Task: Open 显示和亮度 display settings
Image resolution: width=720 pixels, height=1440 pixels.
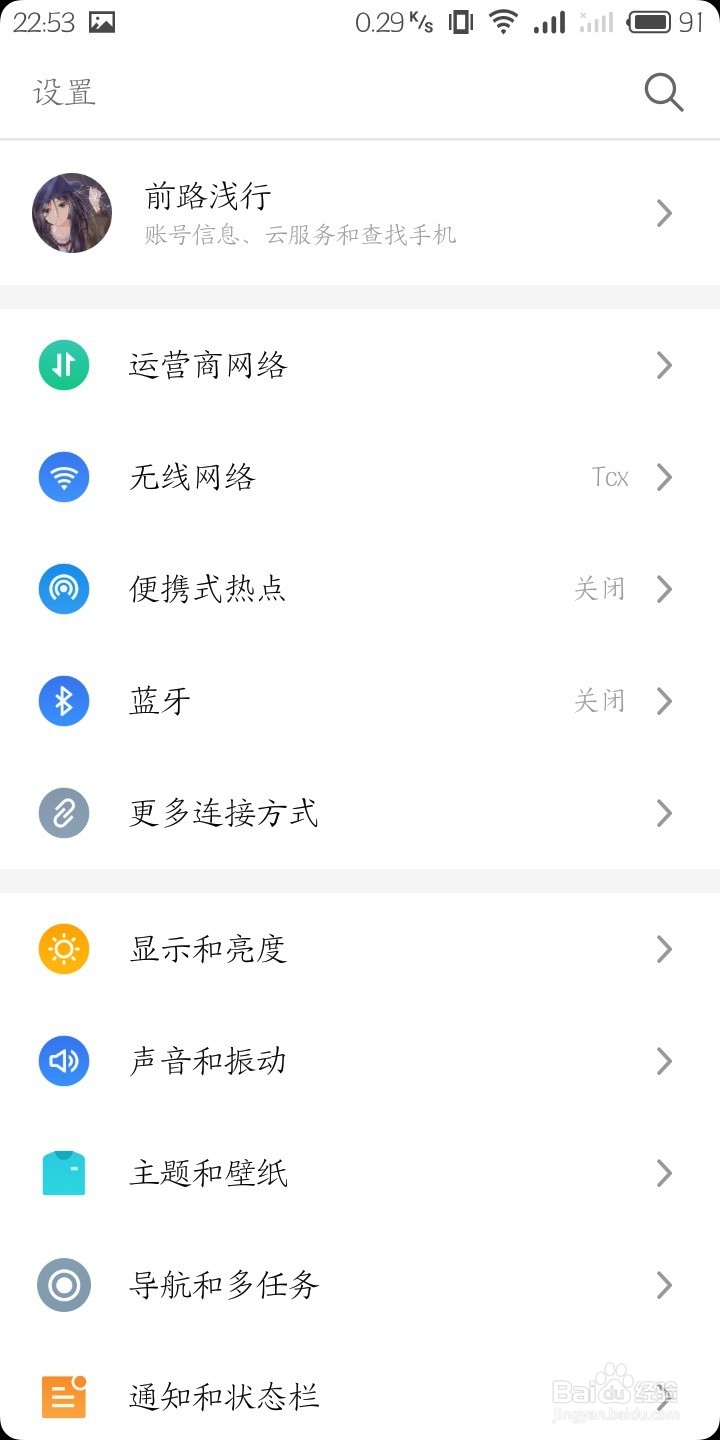Action: pos(360,949)
